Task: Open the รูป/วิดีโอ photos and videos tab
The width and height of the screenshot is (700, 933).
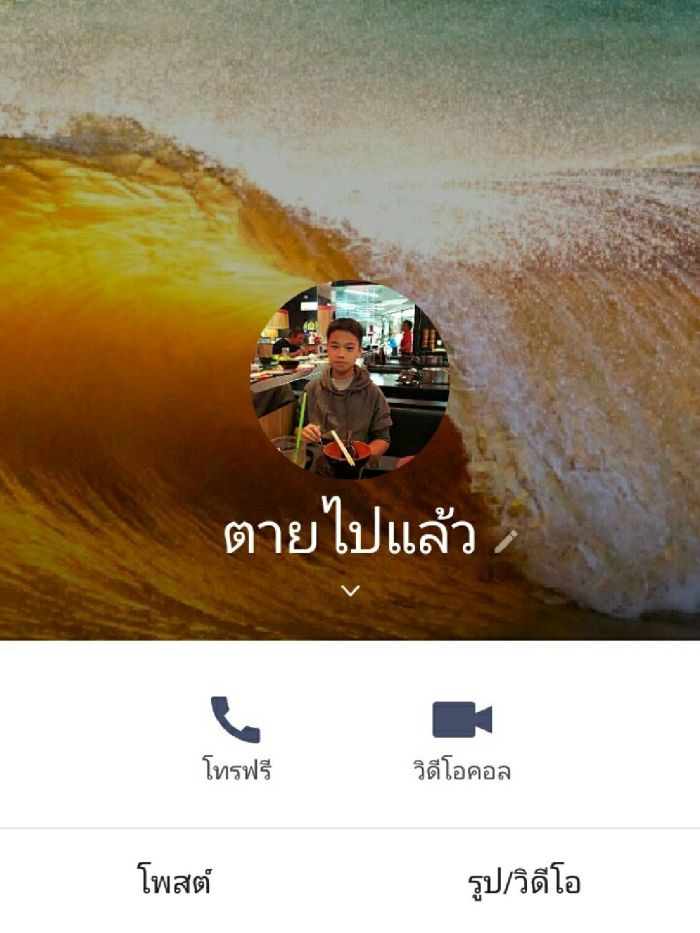Action: pos(524,882)
